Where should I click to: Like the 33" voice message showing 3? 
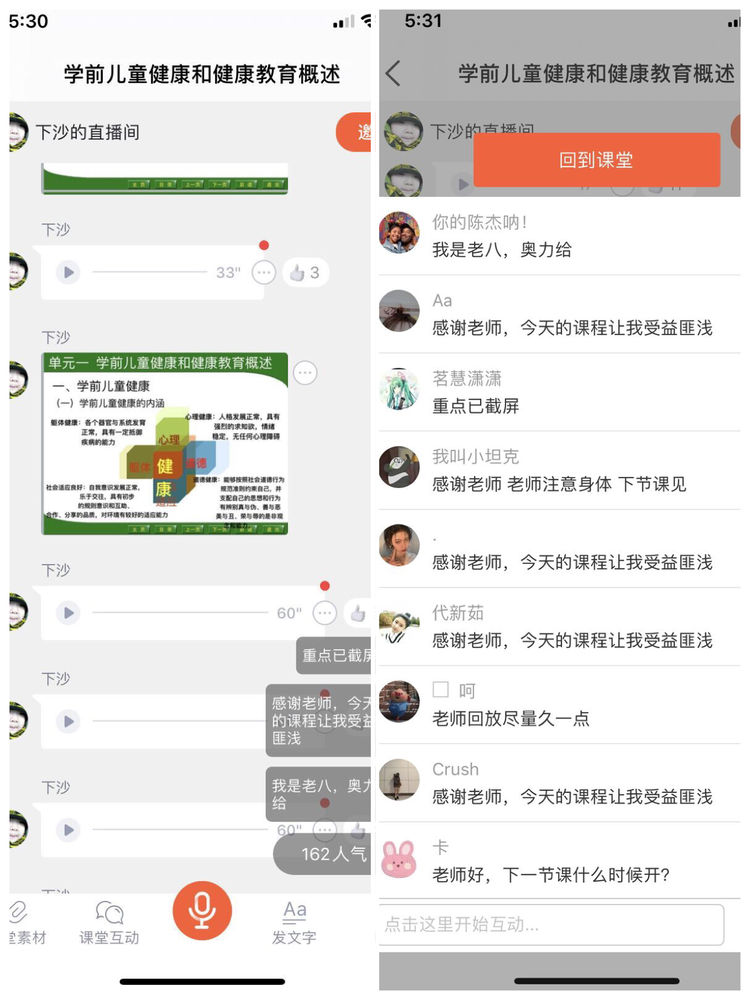coord(305,272)
